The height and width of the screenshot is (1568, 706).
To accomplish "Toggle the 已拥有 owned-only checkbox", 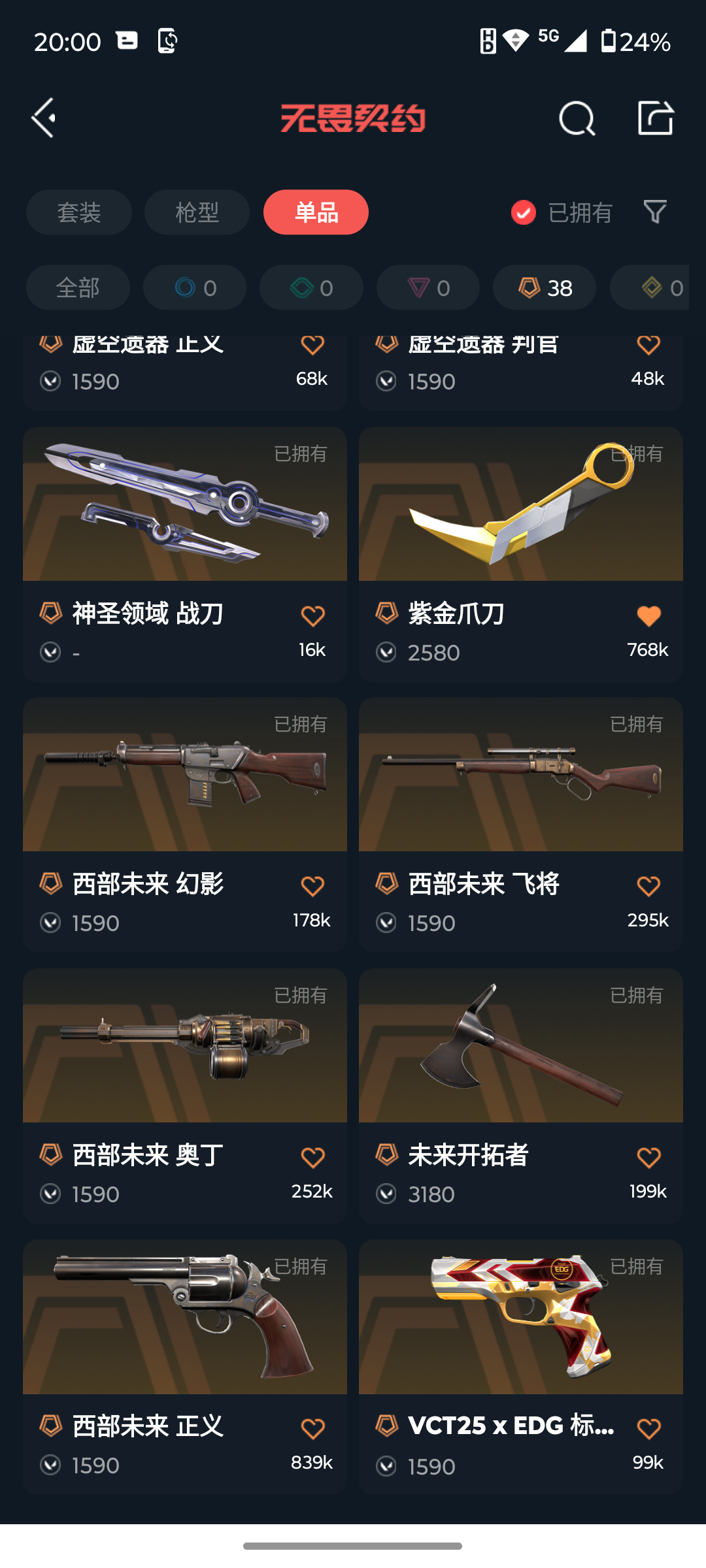I will click(x=524, y=212).
